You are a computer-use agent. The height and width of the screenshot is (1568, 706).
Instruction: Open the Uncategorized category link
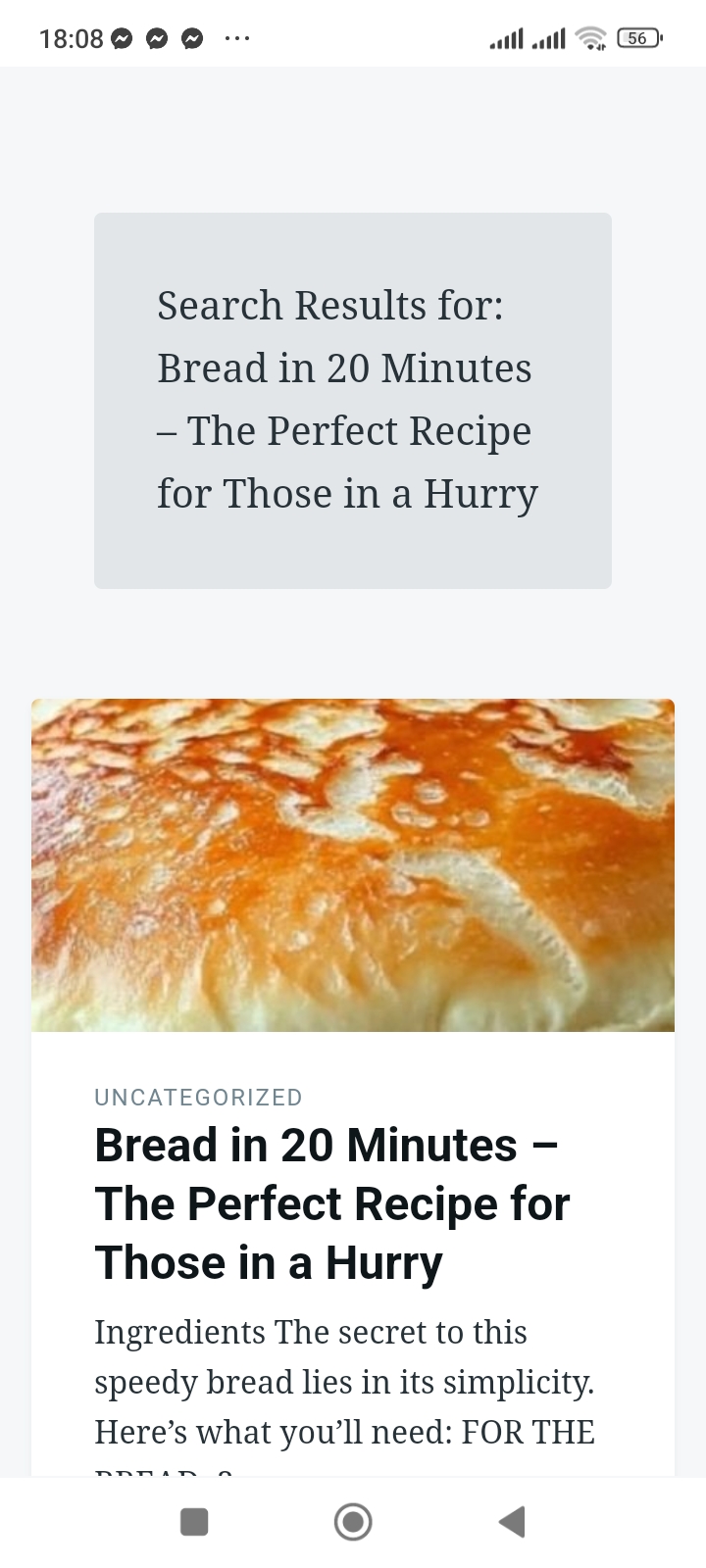(198, 1097)
